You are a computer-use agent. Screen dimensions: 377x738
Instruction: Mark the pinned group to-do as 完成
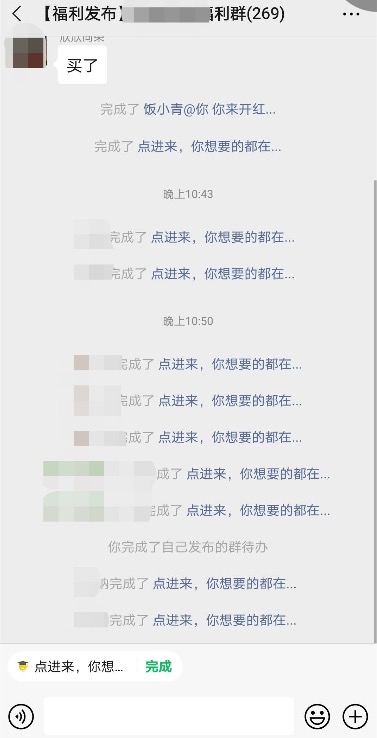pyautogui.click(x=159, y=666)
